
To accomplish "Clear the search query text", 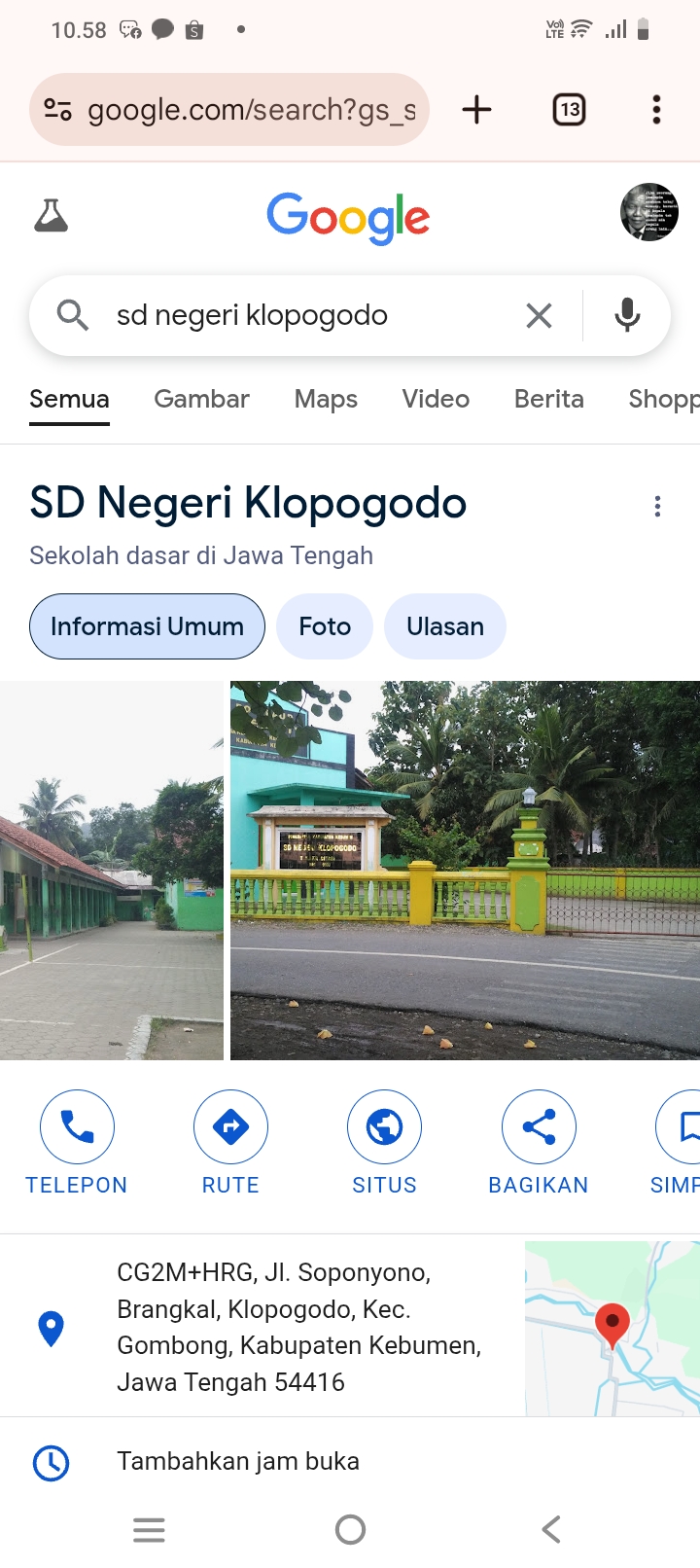I will click(539, 315).
